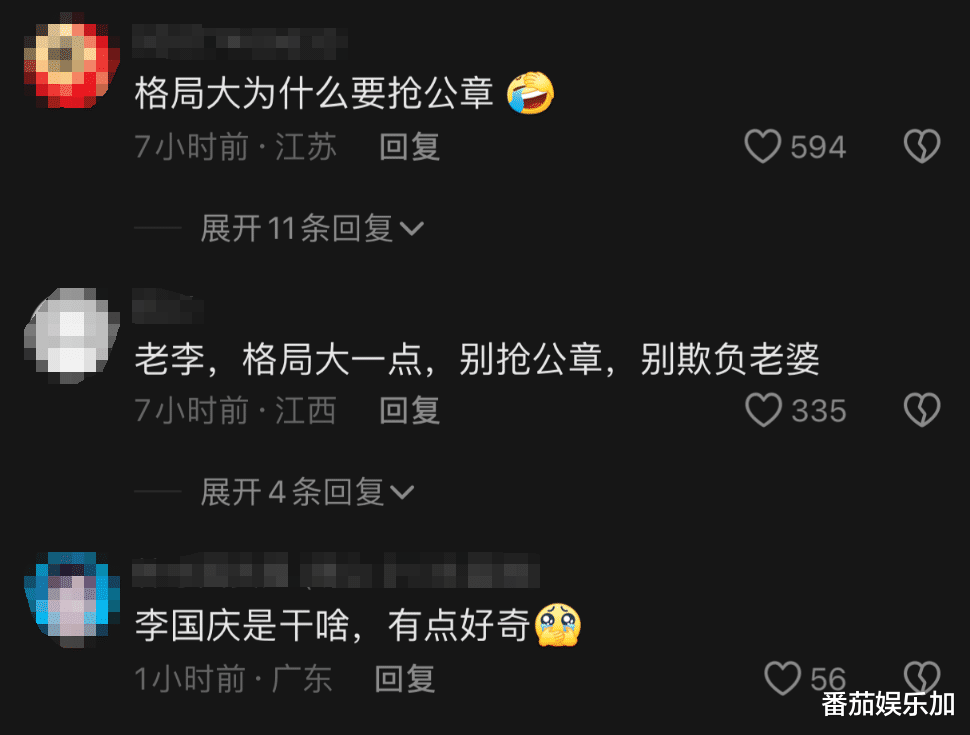The width and height of the screenshot is (970, 735).
Task: Dislike the comment asking 为什么要抢公章
Action: (x=922, y=147)
